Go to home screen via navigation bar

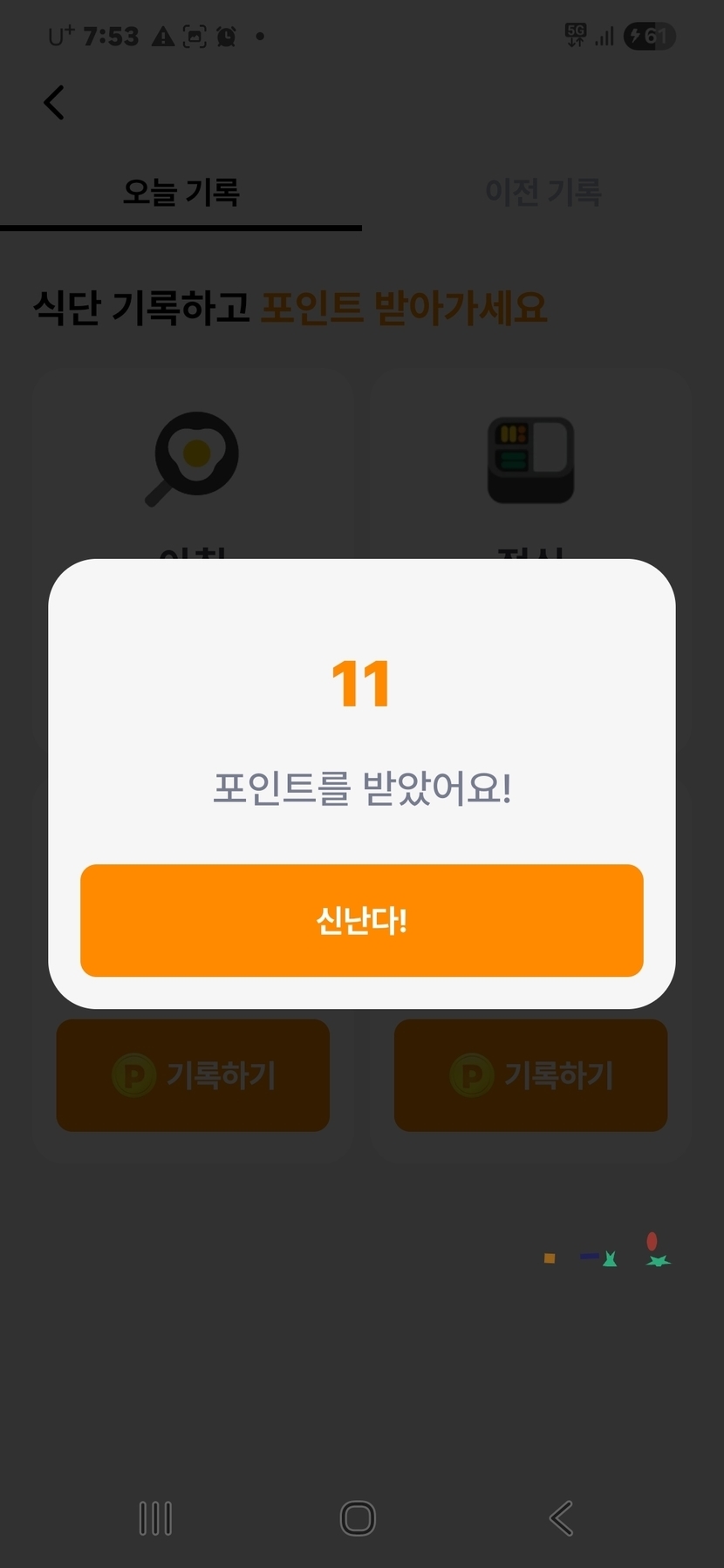coord(358,1518)
